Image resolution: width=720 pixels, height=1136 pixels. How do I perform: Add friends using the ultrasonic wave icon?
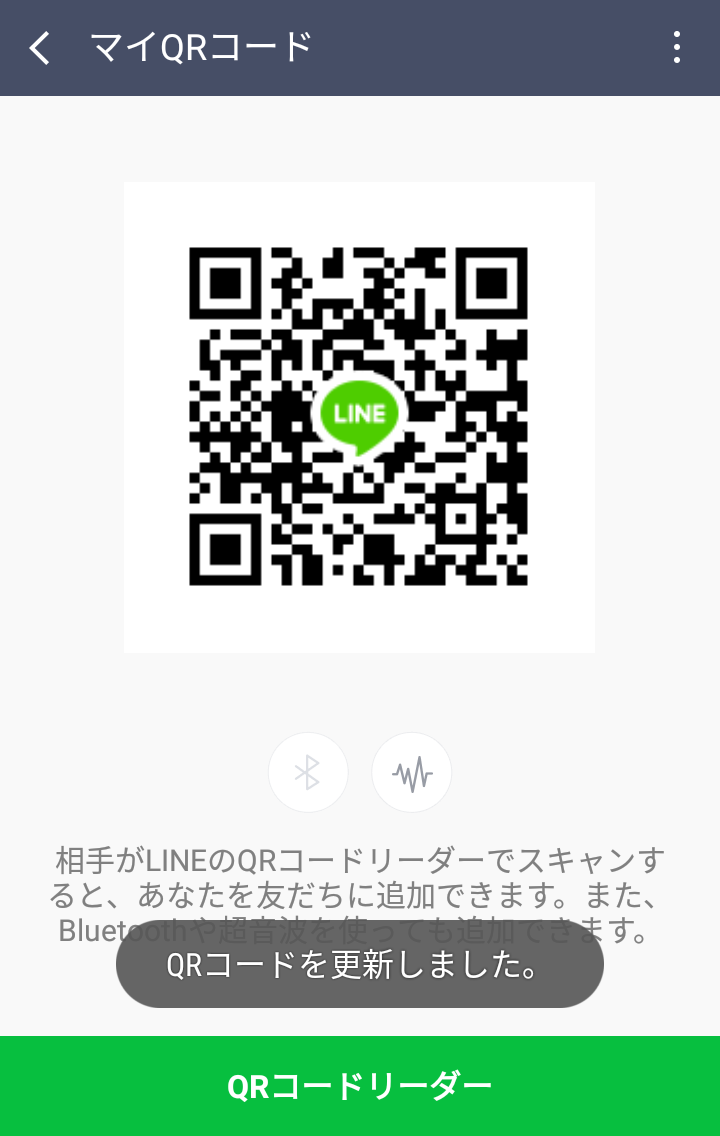click(412, 772)
